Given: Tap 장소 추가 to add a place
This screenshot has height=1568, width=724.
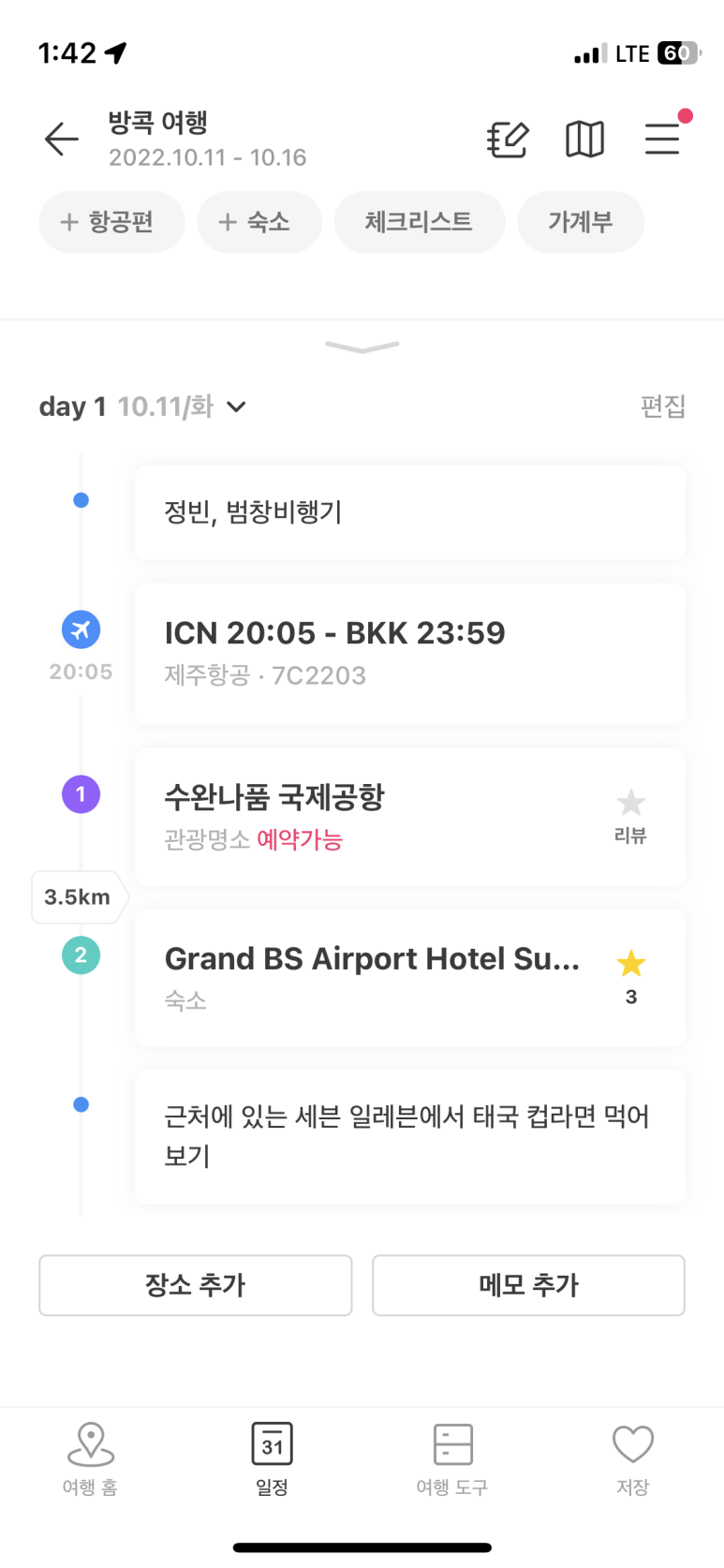Looking at the screenshot, I should pyautogui.click(x=195, y=1285).
